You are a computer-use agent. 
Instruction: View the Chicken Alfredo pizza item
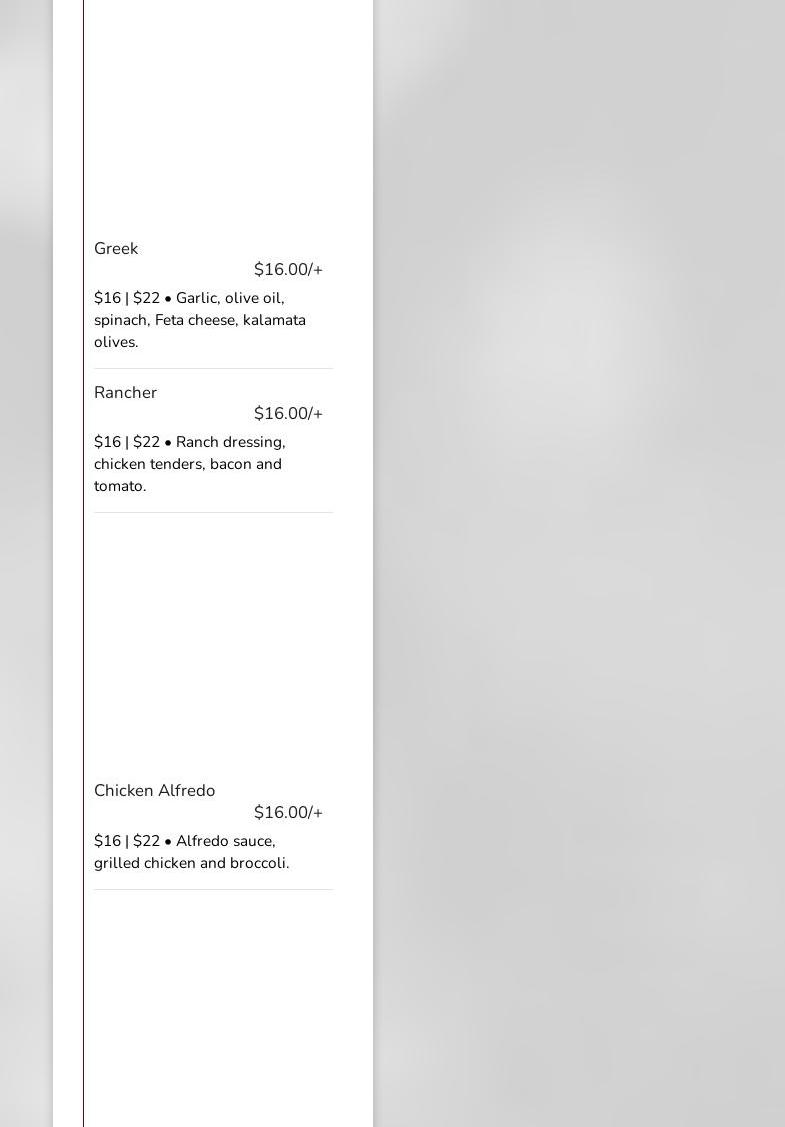(154, 791)
